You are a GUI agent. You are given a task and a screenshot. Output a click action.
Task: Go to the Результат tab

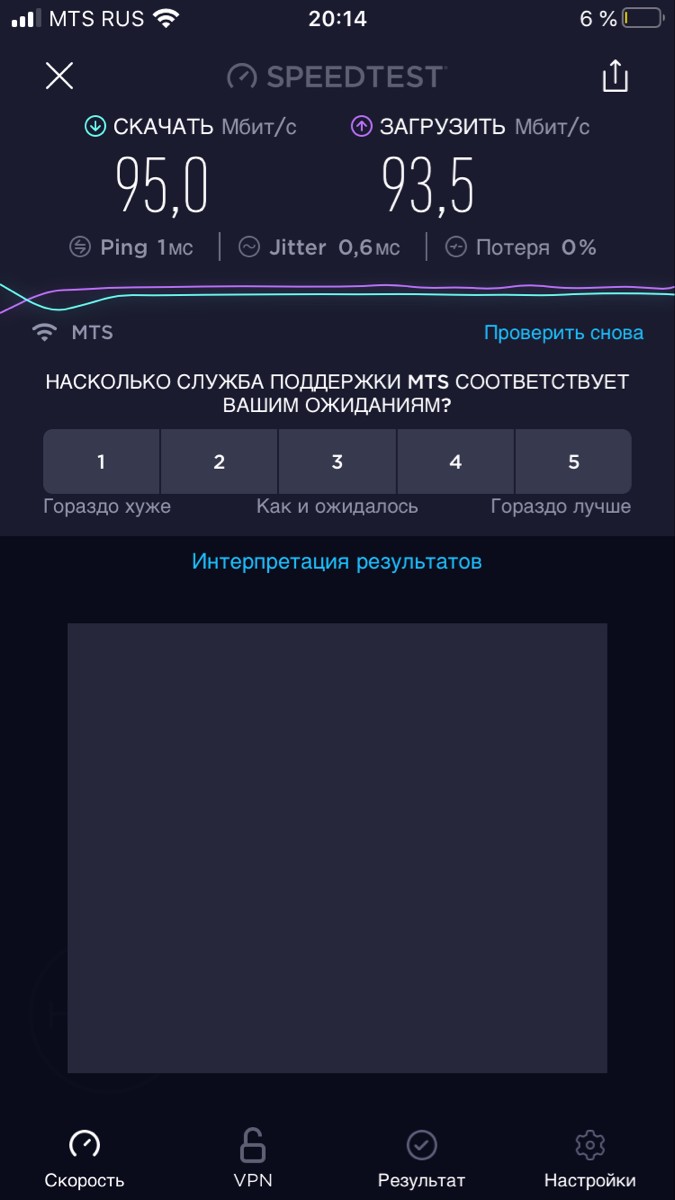pos(421,1158)
